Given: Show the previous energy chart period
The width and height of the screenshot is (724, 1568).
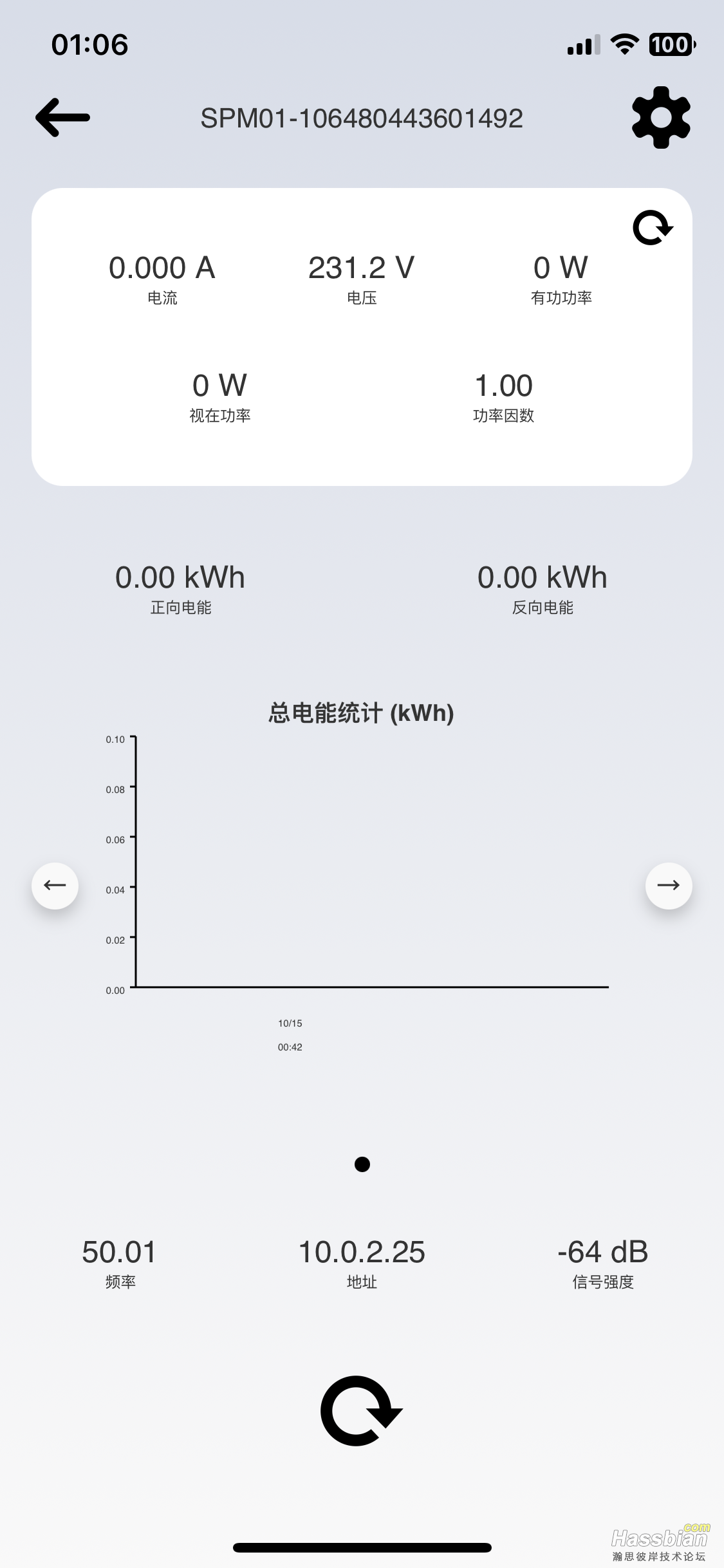Looking at the screenshot, I should click(55, 886).
